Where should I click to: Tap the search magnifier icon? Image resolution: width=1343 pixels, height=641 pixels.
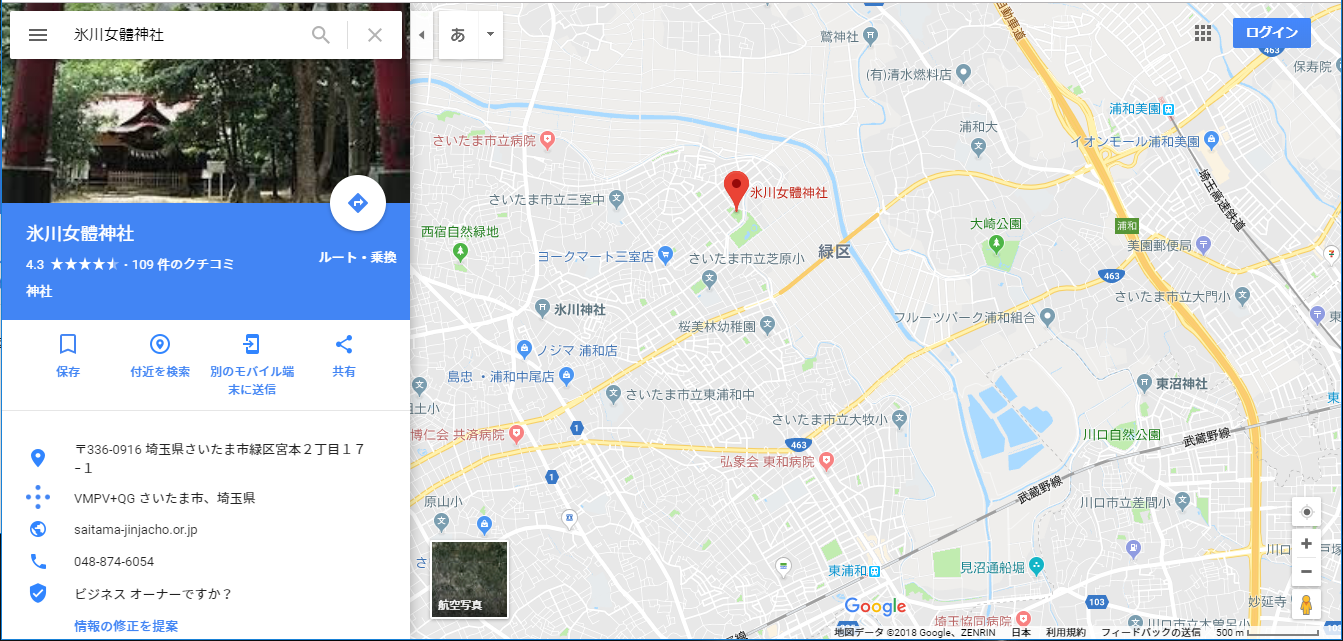click(321, 35)
